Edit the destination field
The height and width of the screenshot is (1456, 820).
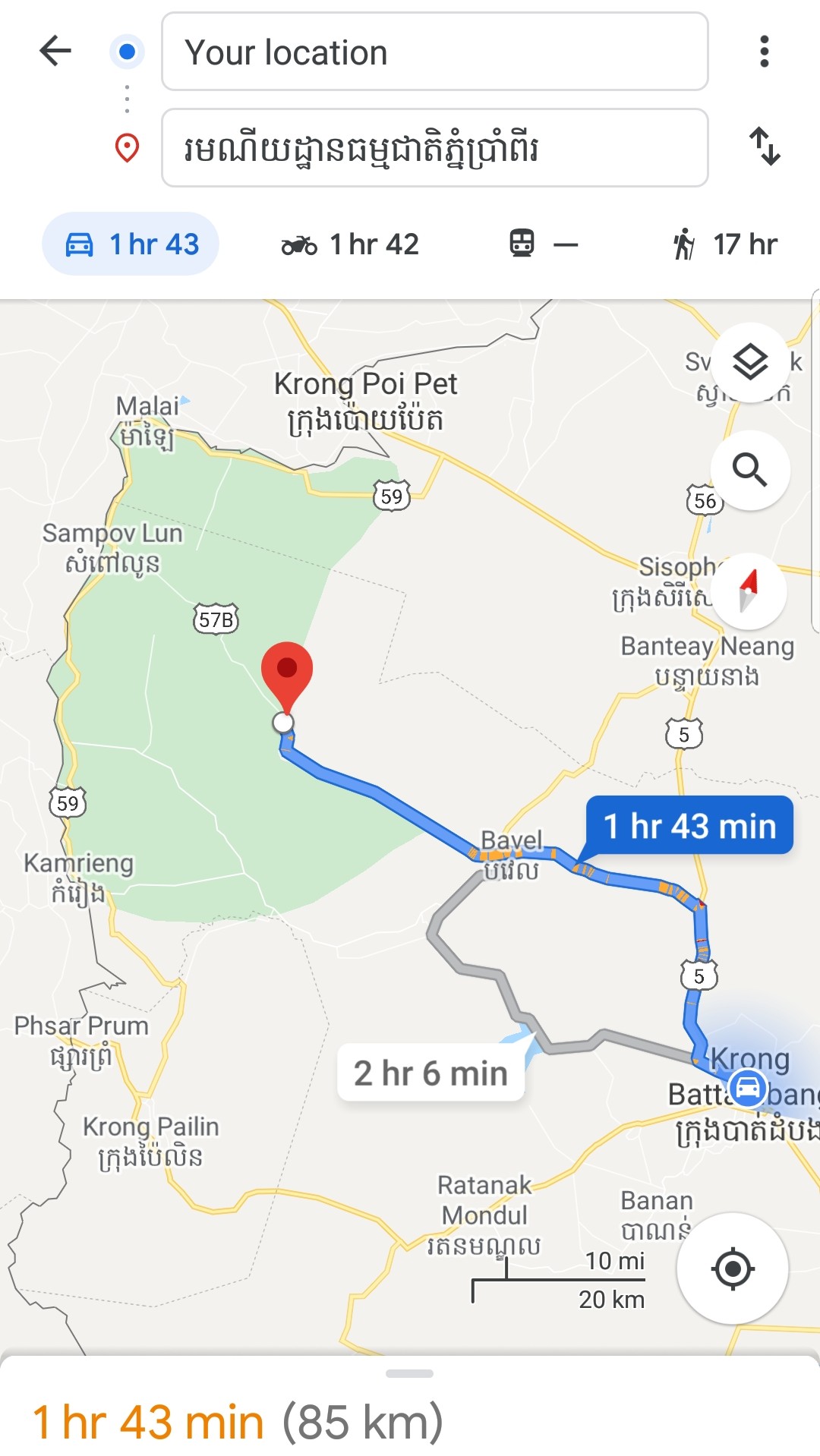coord(434,147)
